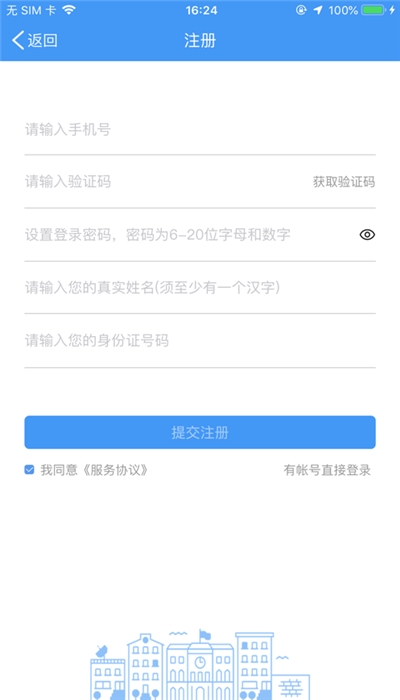
Task: Focus the ID number field 身份证号码
Action: pyautogui.click(x=200, y=341)
